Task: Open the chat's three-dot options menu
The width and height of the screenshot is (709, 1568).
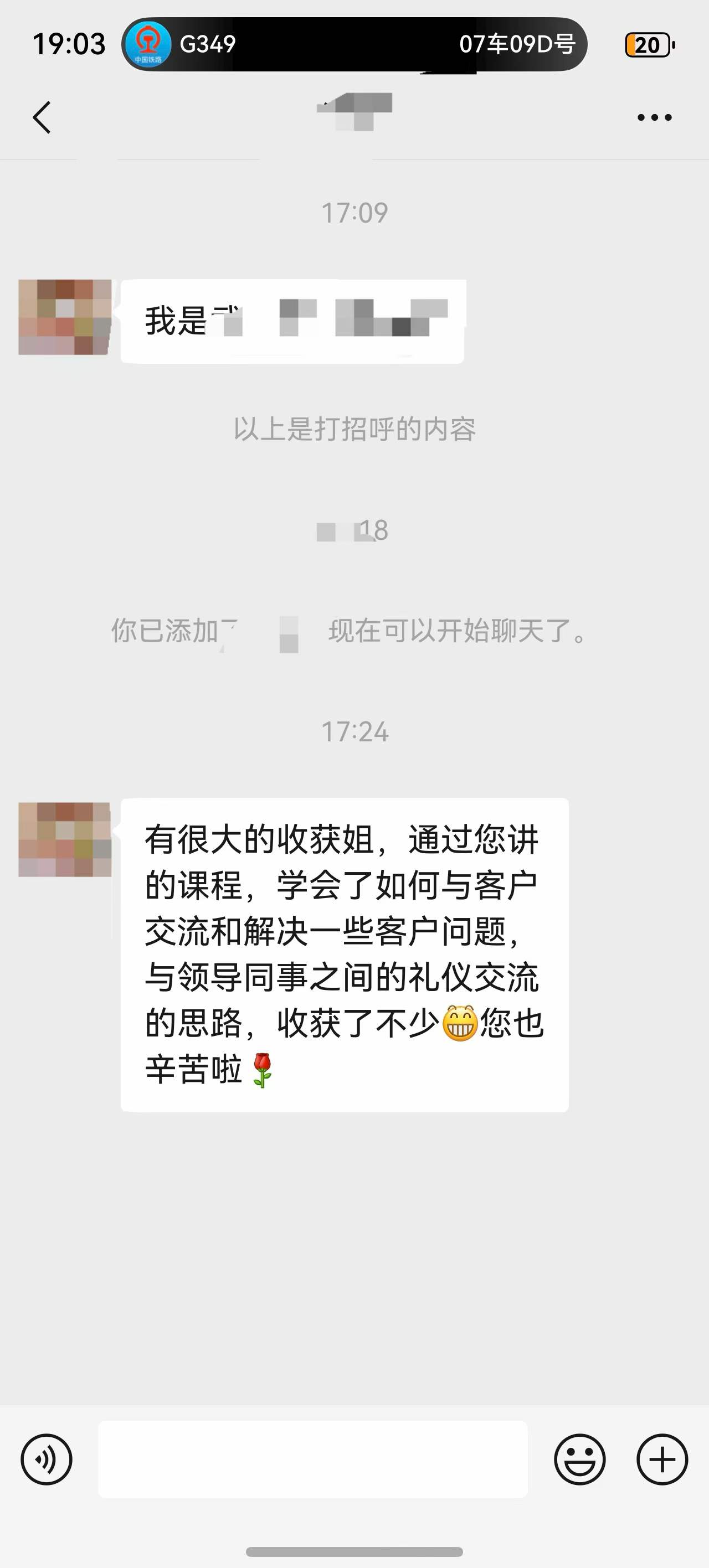Action: click(x=654, y=117)
